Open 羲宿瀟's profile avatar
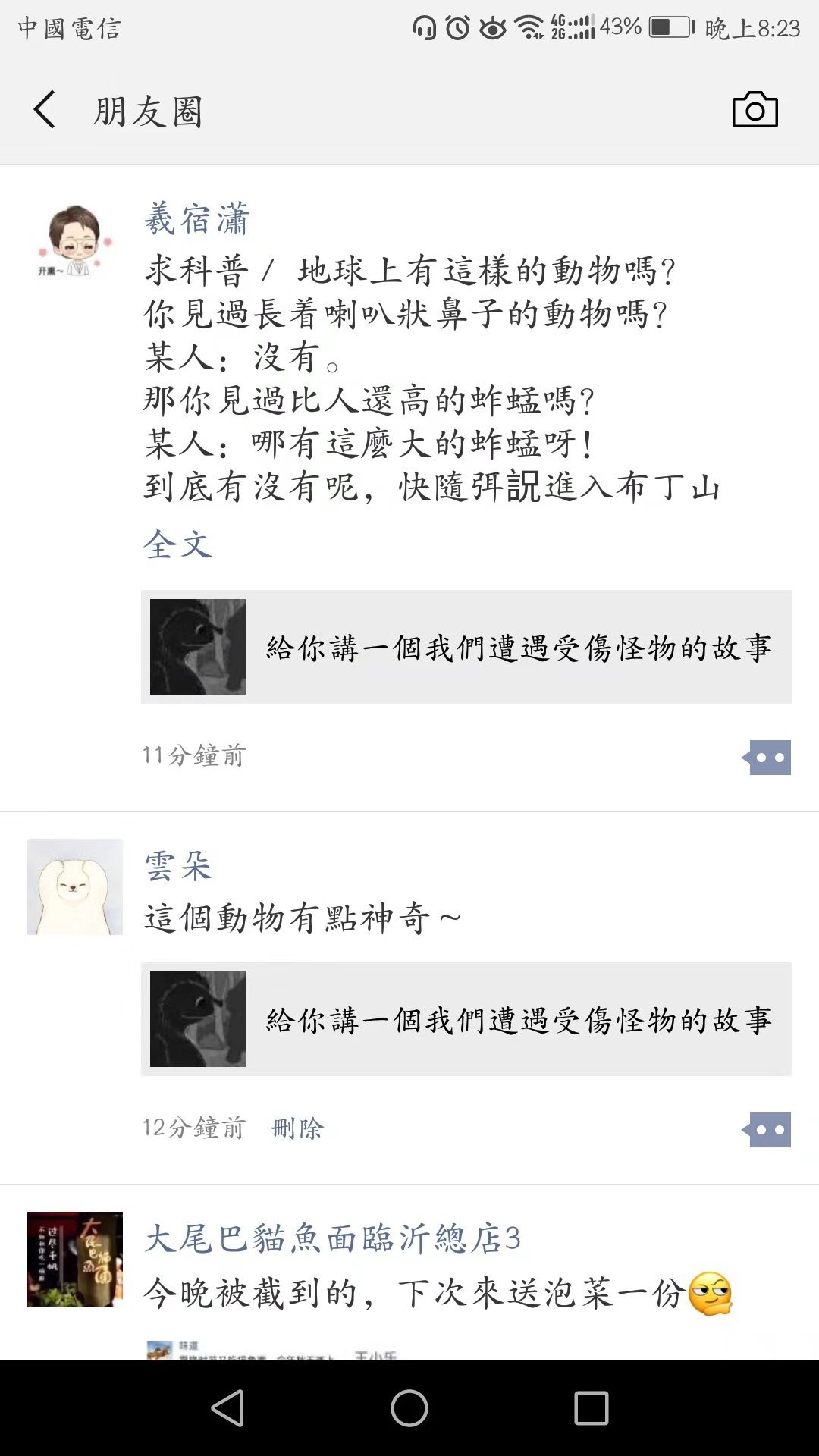Image resolution: width=819 pixels, height=1456 pixels. pyautogui.click(x=74, y=240)
